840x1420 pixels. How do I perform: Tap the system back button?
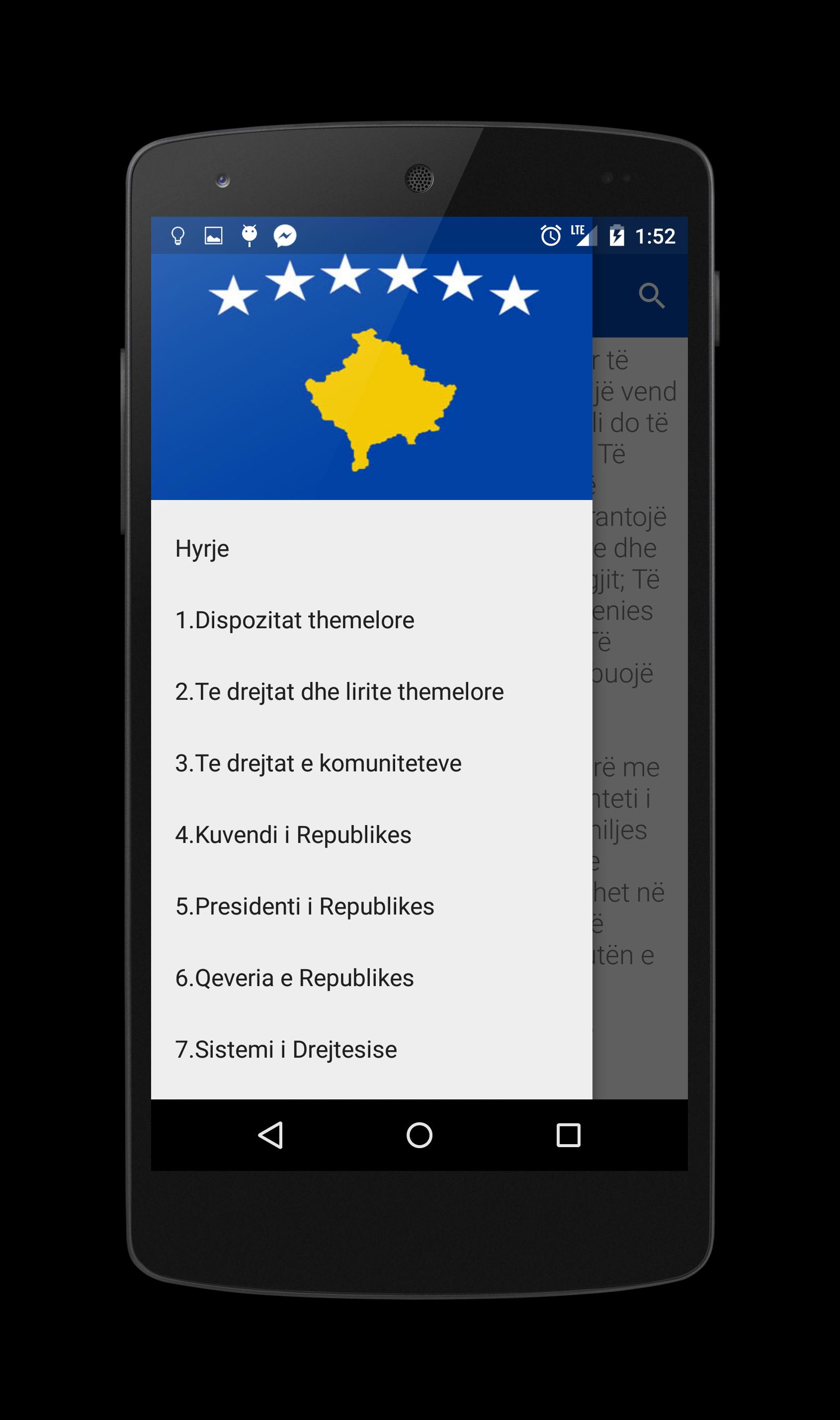click(270, 1135)
